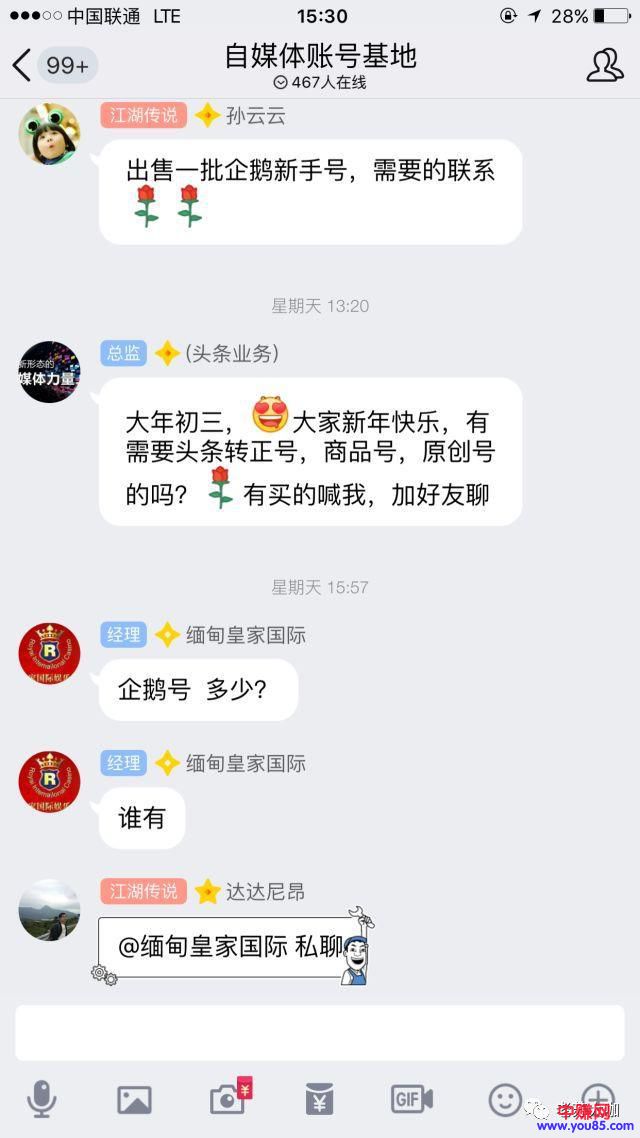Tap the message input field
This screenshot has height=1138, width=640.
[319, 1033]
